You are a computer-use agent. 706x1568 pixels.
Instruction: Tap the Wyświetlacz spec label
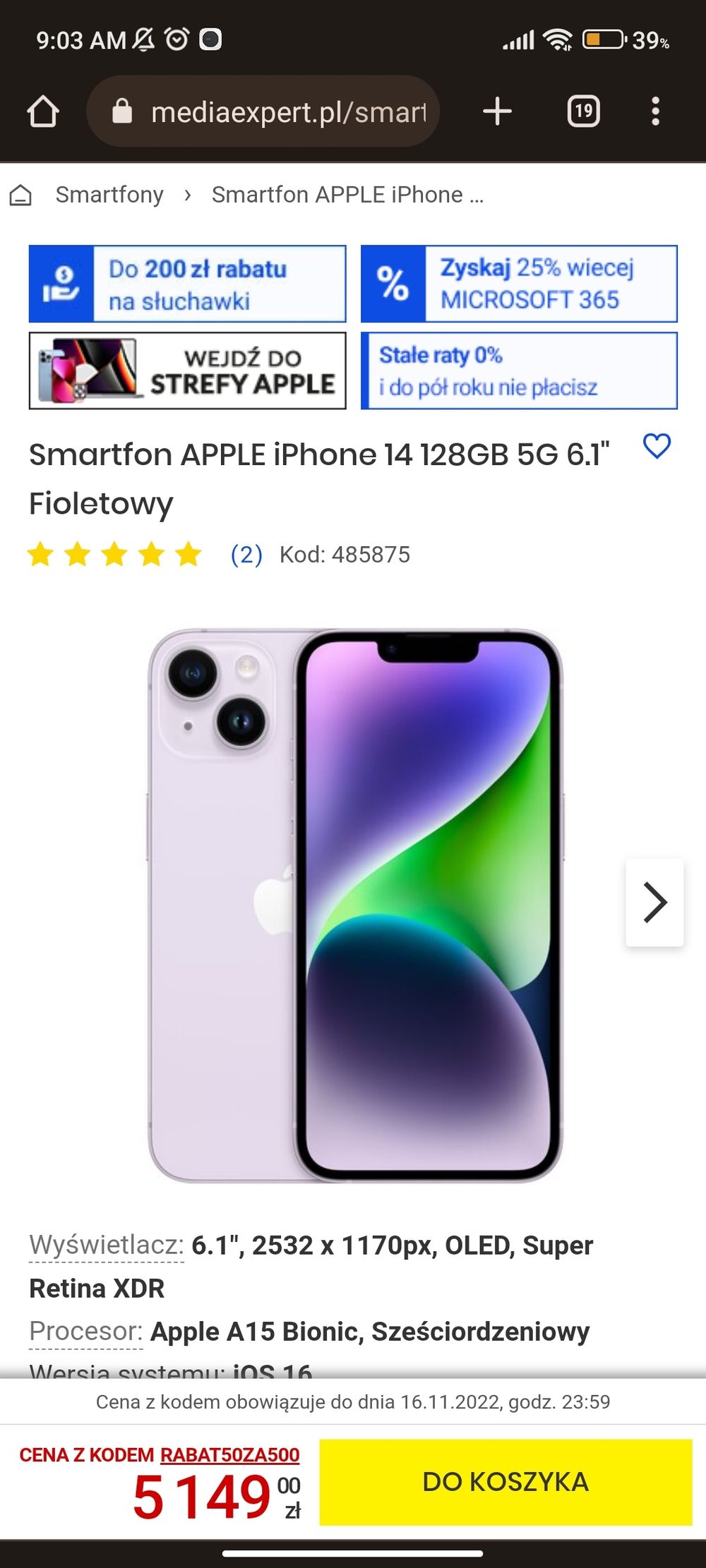pos(106,1245)
